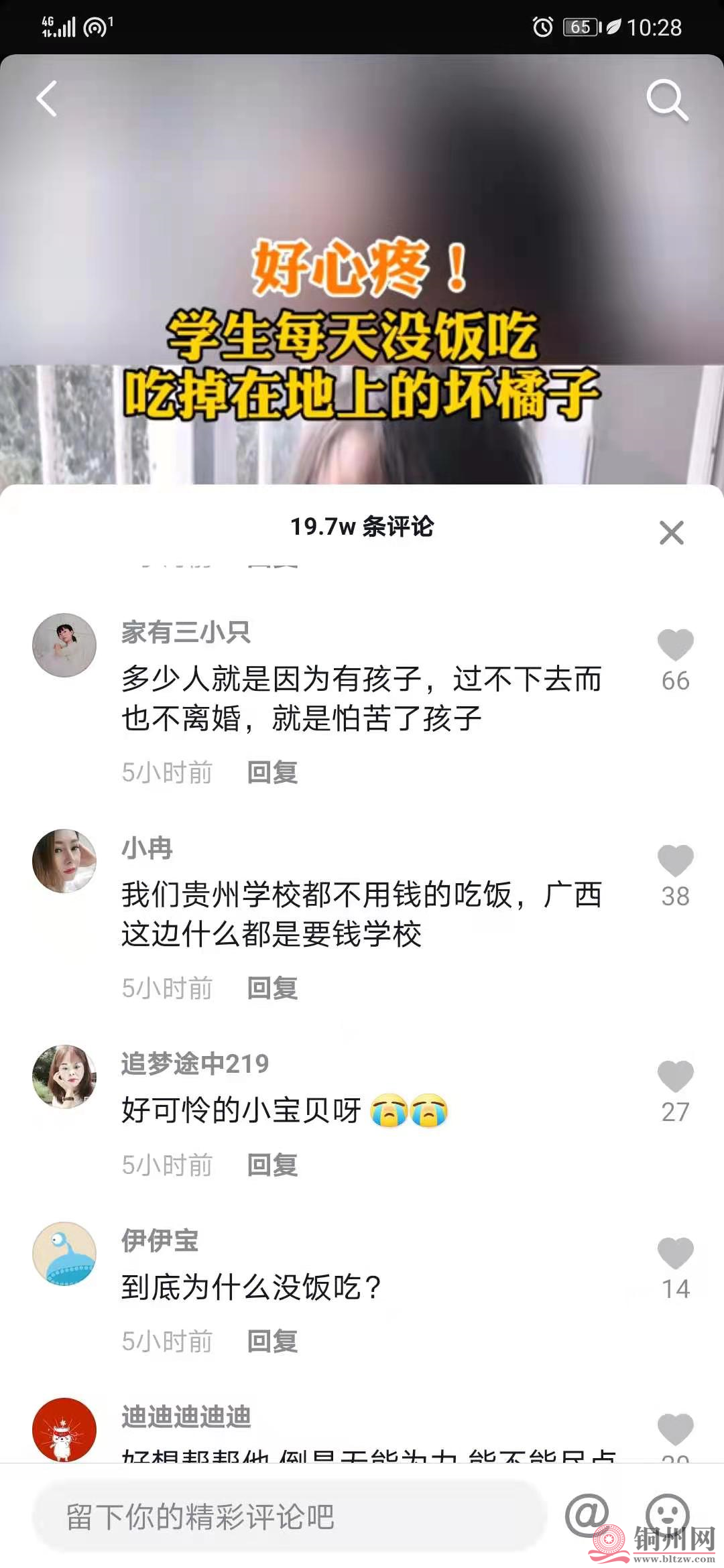Tap the comment box 留下你的精彩评论吧
Screen dimensions: 724x1568
coord(288,1516)
